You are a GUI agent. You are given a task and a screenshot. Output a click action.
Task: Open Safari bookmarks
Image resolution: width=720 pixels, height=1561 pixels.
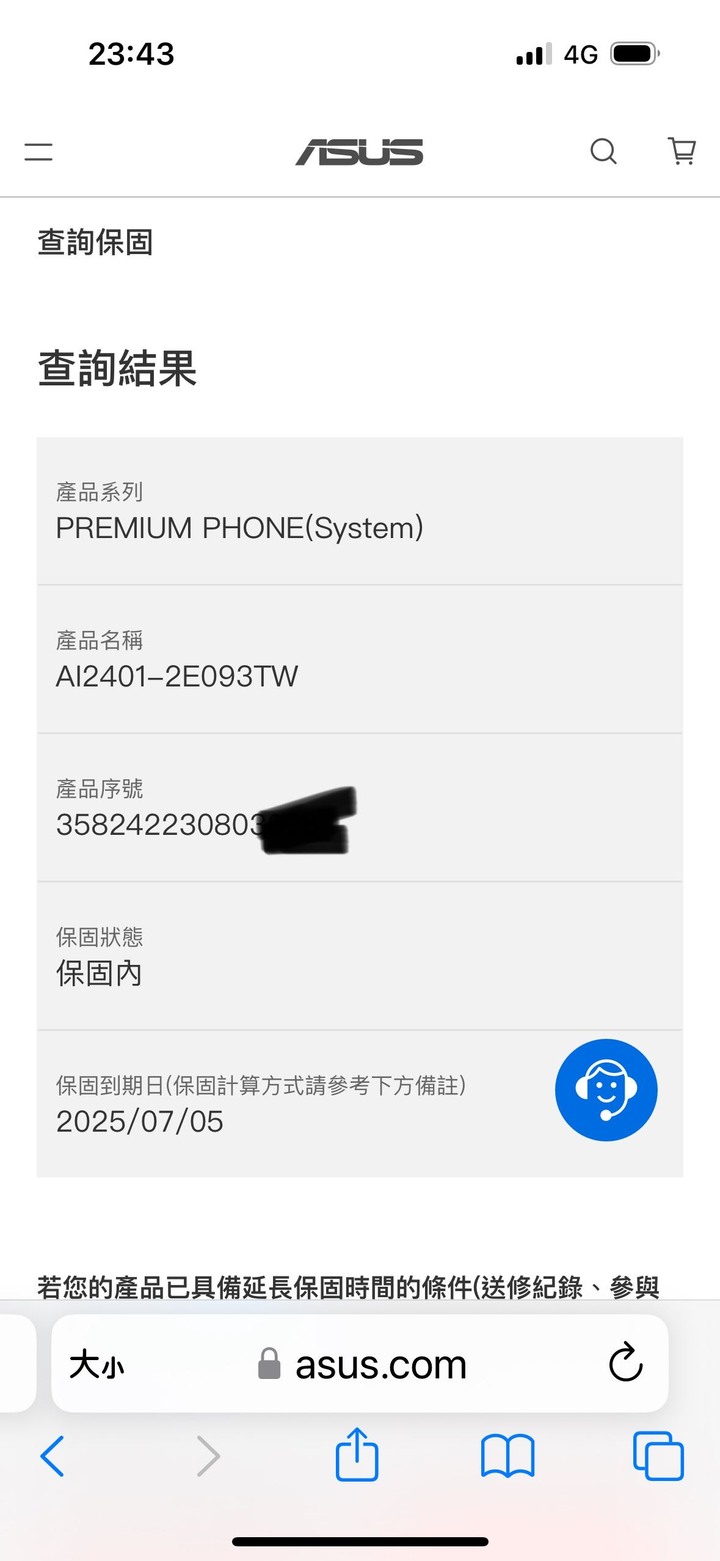pos(508,1456)
